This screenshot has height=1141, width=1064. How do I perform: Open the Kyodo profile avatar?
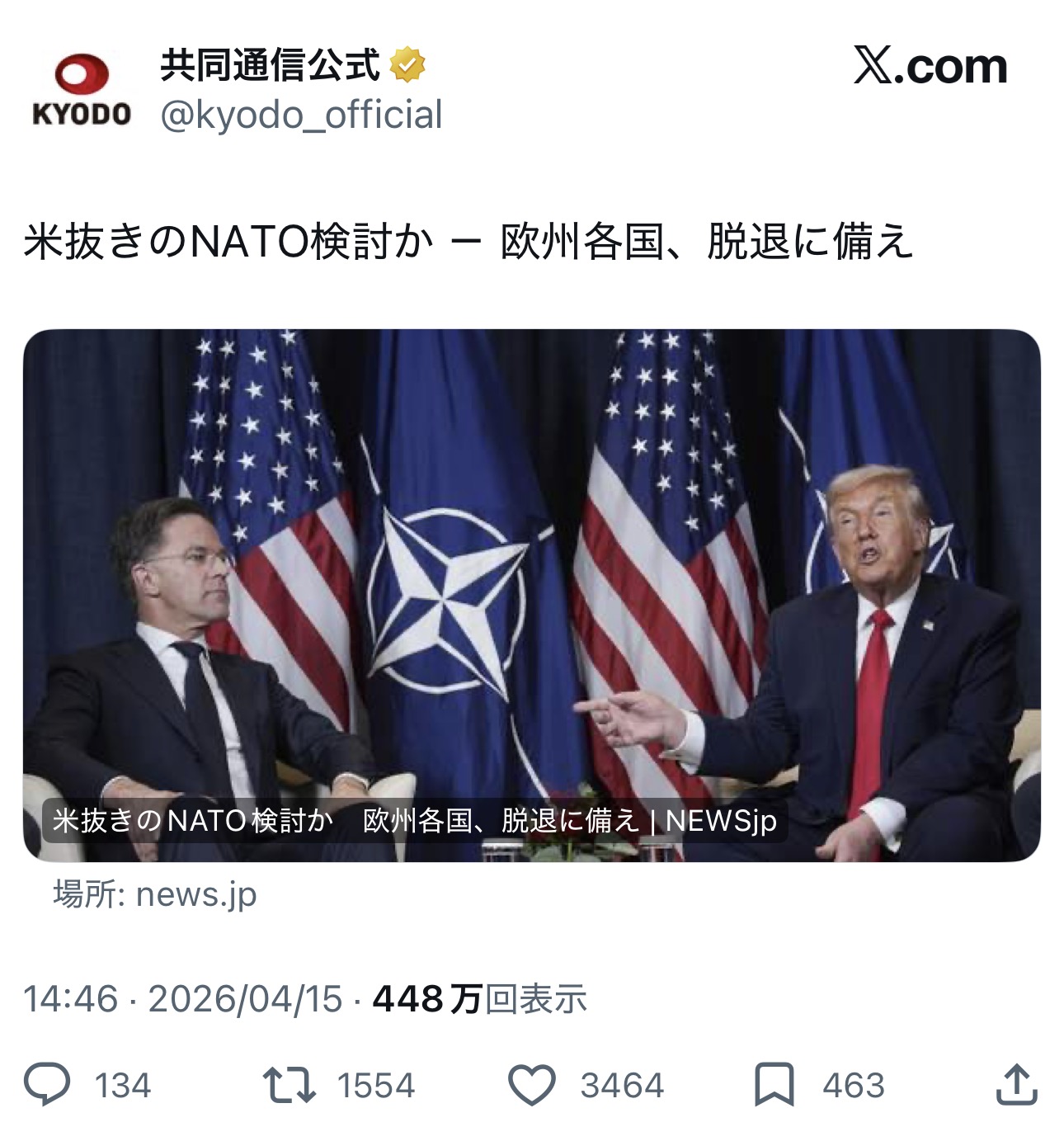(x=81, y=89)
